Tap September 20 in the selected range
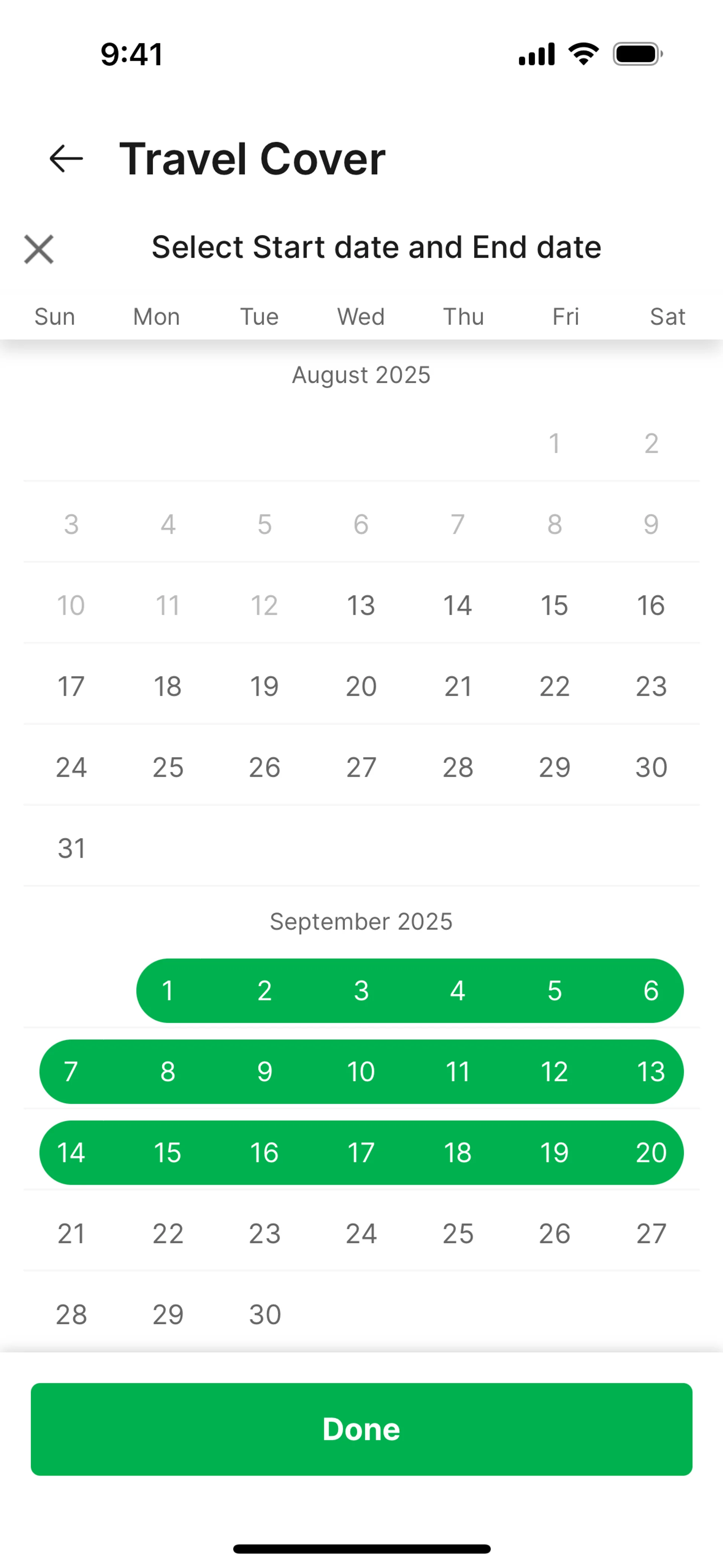The width and height of the screenshot is (723, 1568). [651, 1152]
